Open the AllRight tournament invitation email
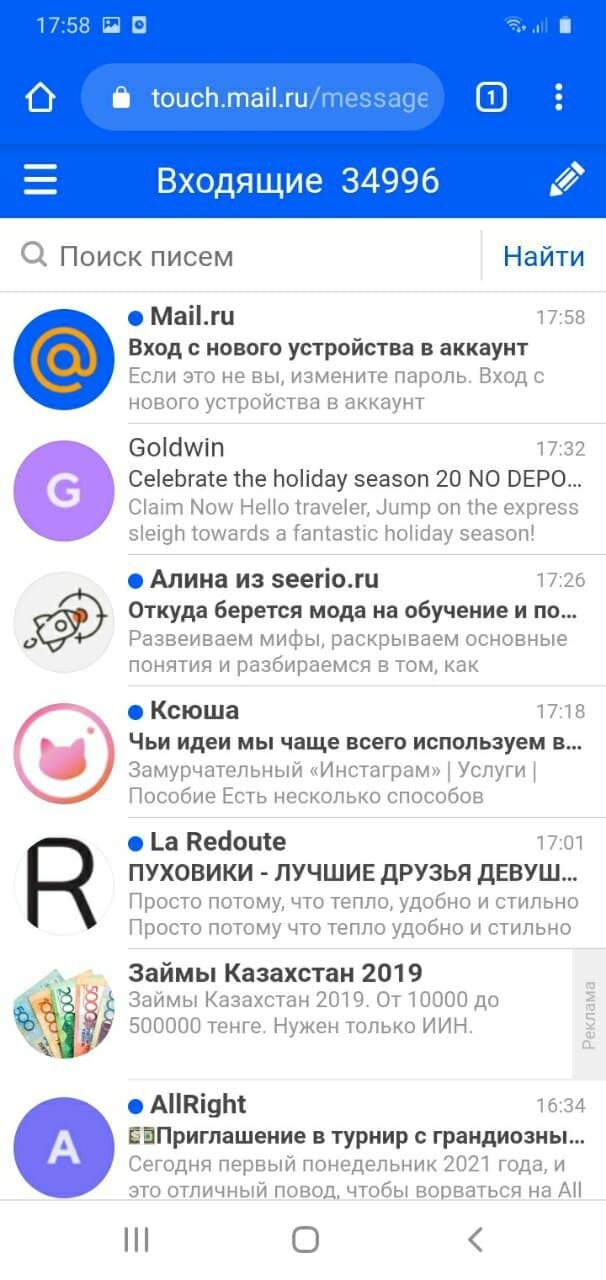The height and width of the screenshot is (1280, 606). click(303, 1140)
